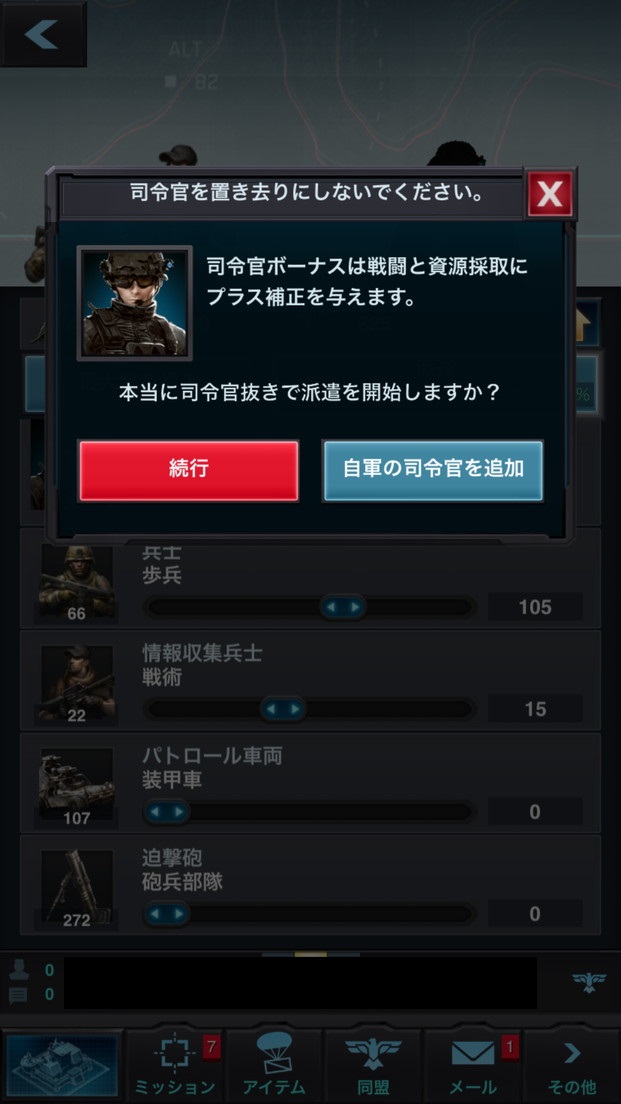Return to the base view
621x1104 pixels.
click(x=62, y=1065)
